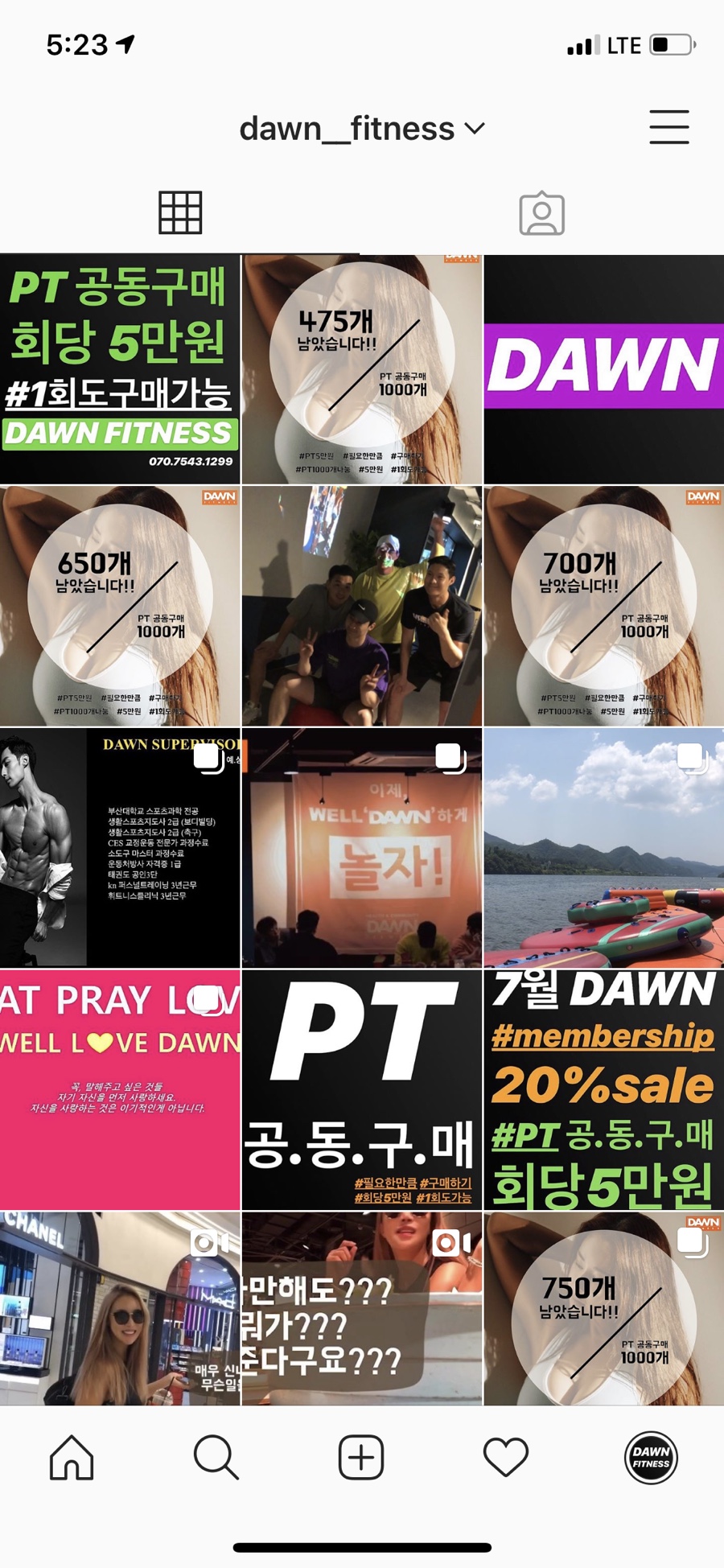Open the activity heart tab

point(505,1457)
